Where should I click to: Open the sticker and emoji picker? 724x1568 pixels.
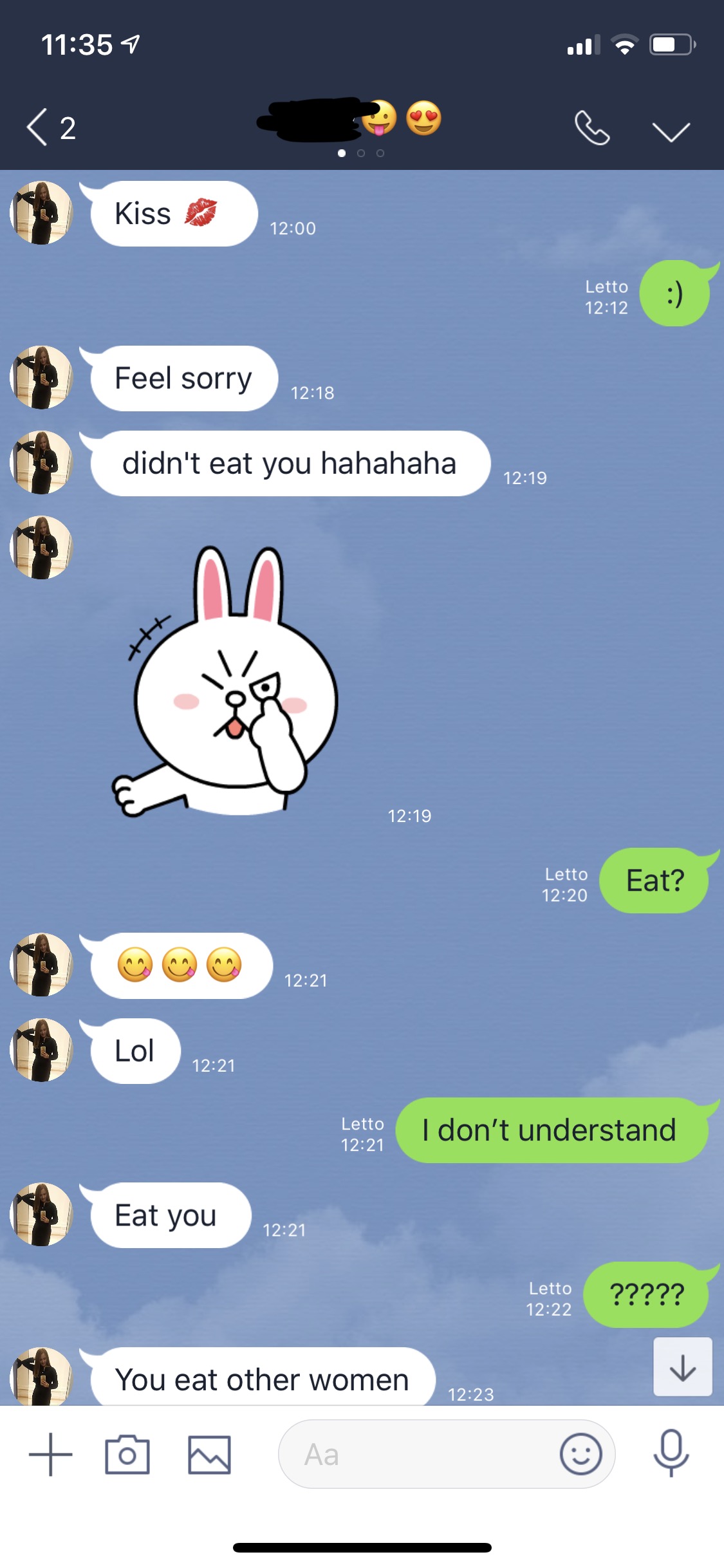tap(580, 1455)
